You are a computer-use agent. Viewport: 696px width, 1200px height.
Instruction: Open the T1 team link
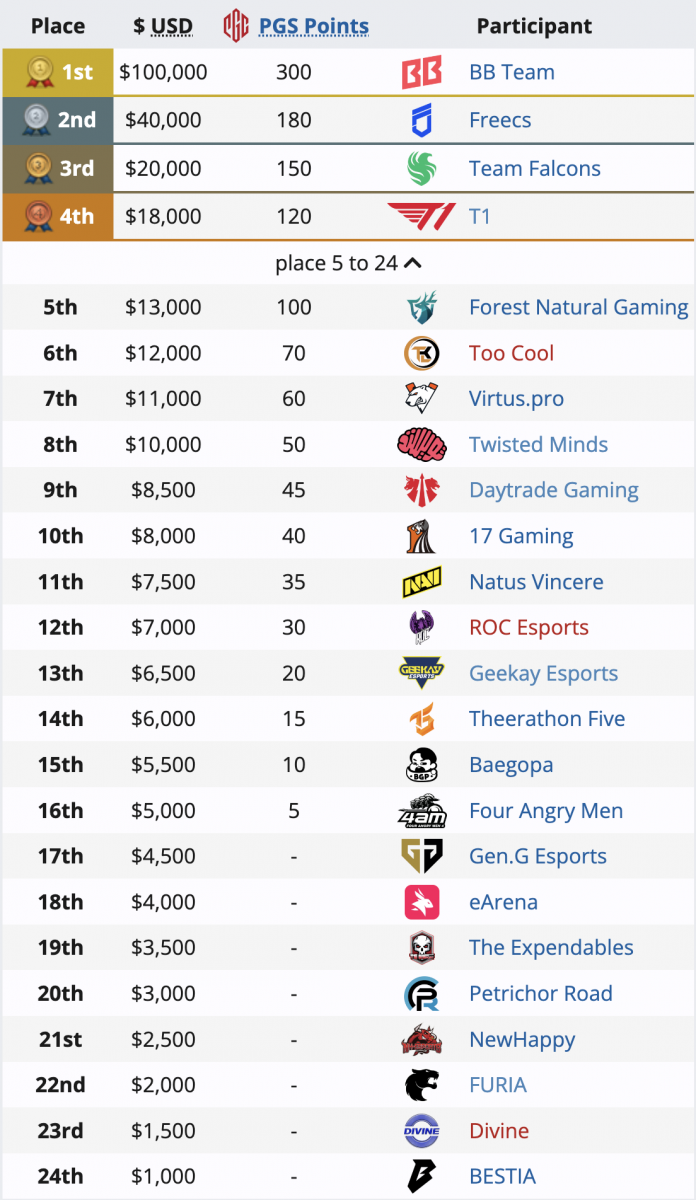[480, 216]
